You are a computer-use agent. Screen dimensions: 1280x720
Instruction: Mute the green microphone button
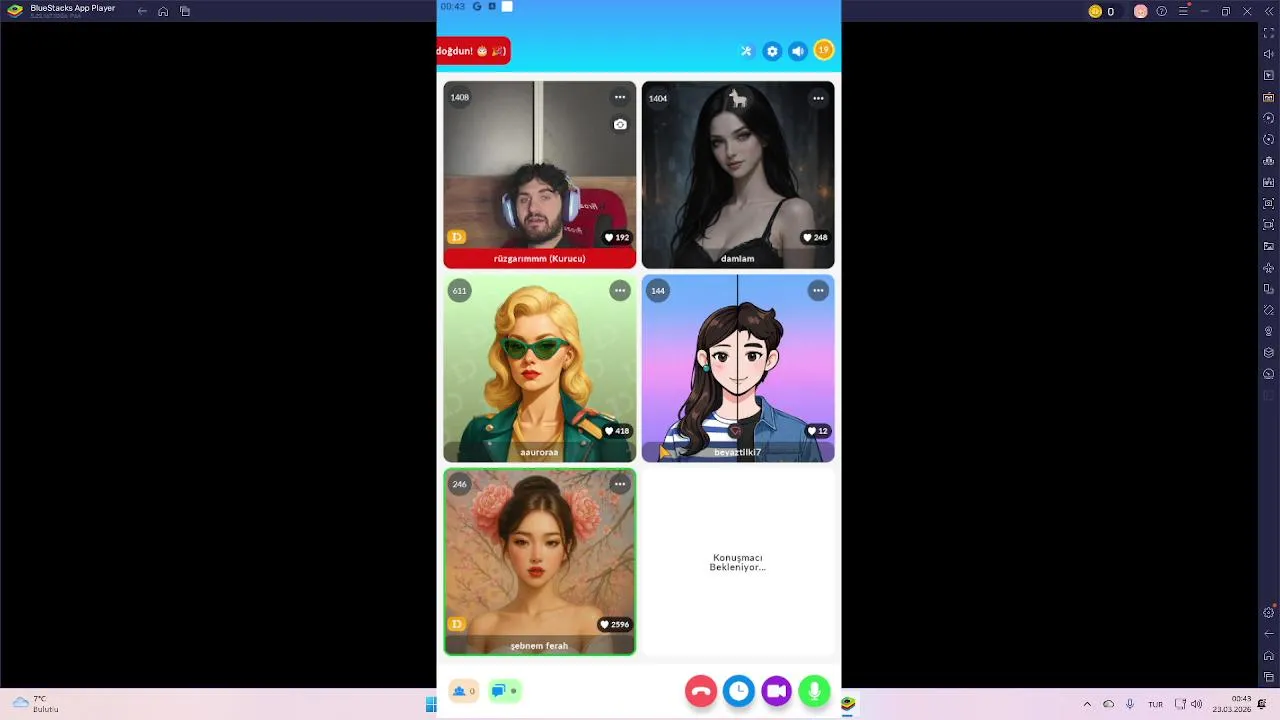[814, 691]
